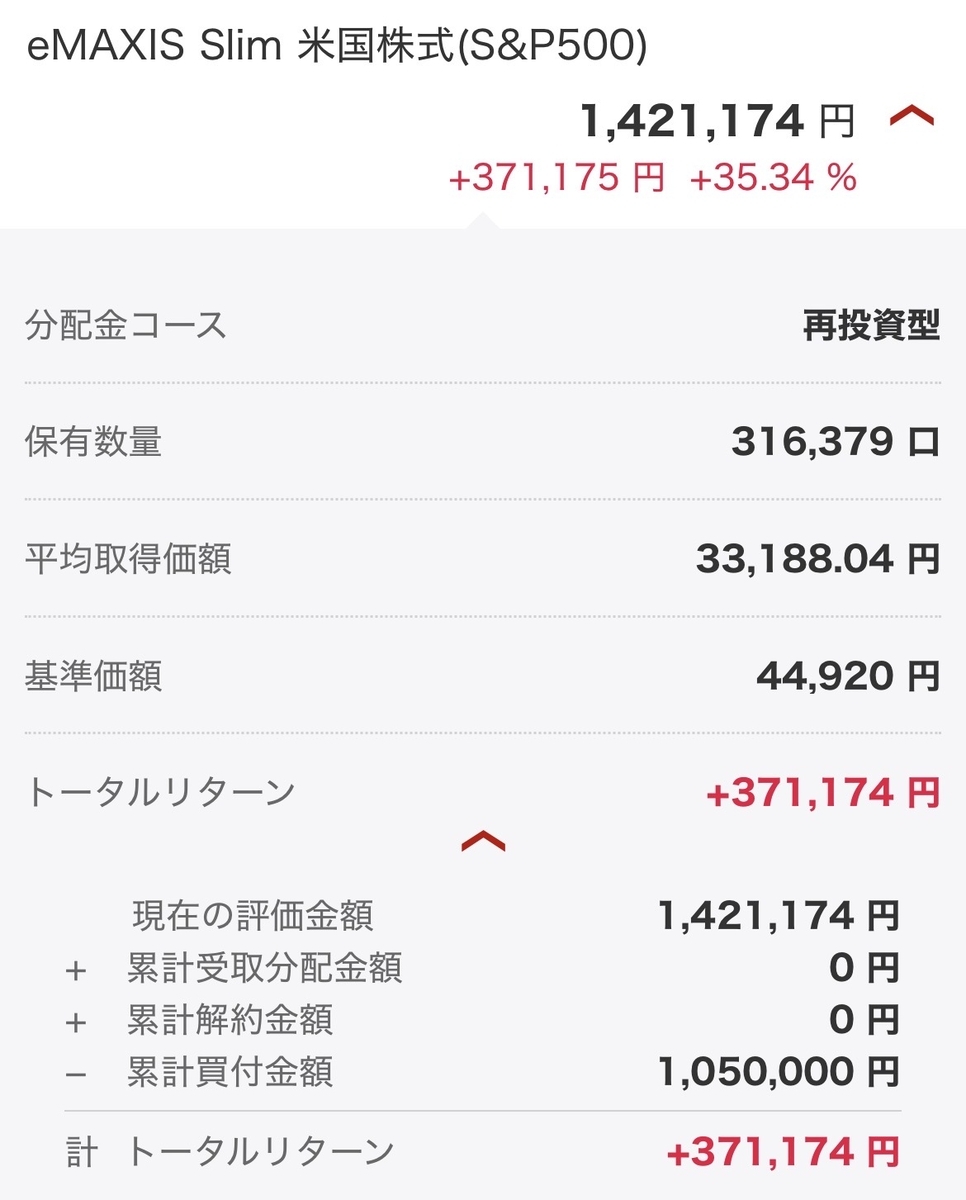Collapse the eMAXIS Slim fund details chevron
This screenshot has height=1200, width=966.
click(911, 119)
